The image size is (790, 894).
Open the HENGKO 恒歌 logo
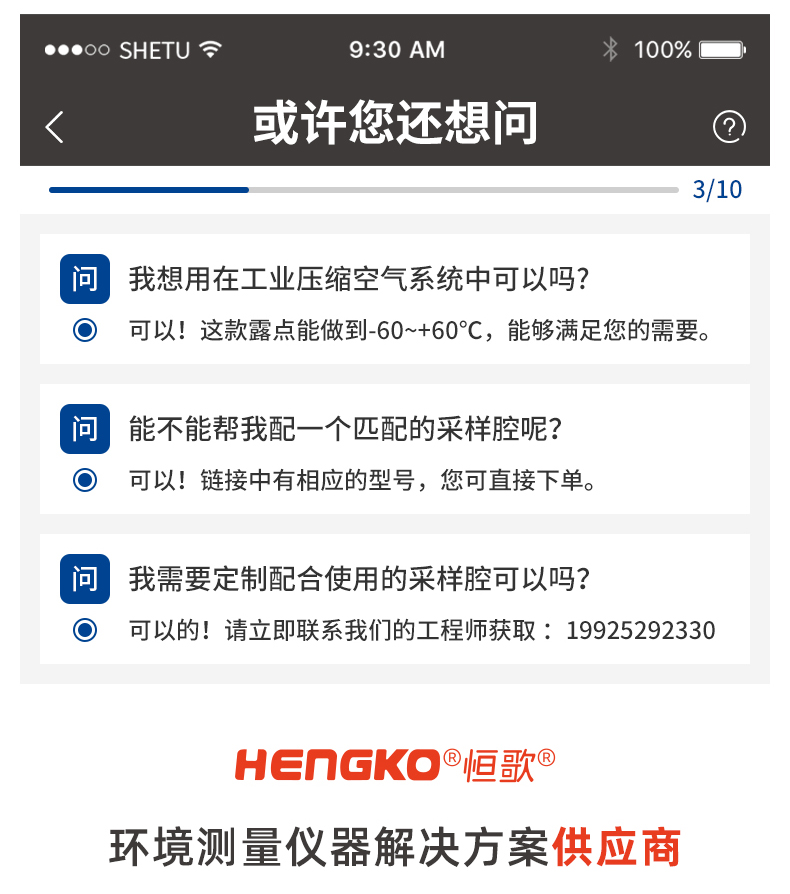pos(395,765)
